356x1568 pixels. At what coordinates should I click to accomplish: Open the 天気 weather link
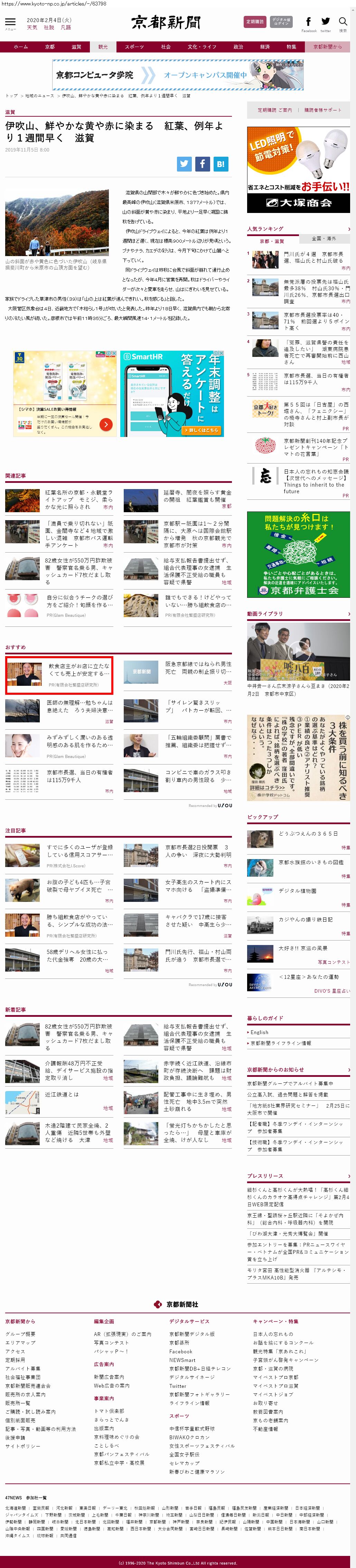(32, 27)
